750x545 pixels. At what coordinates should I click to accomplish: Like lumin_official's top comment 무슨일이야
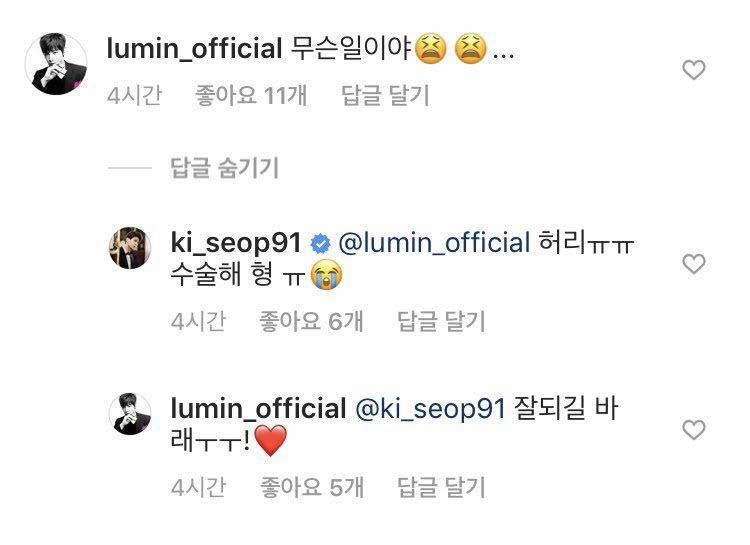pyautogui.click(x=693, y=70)
